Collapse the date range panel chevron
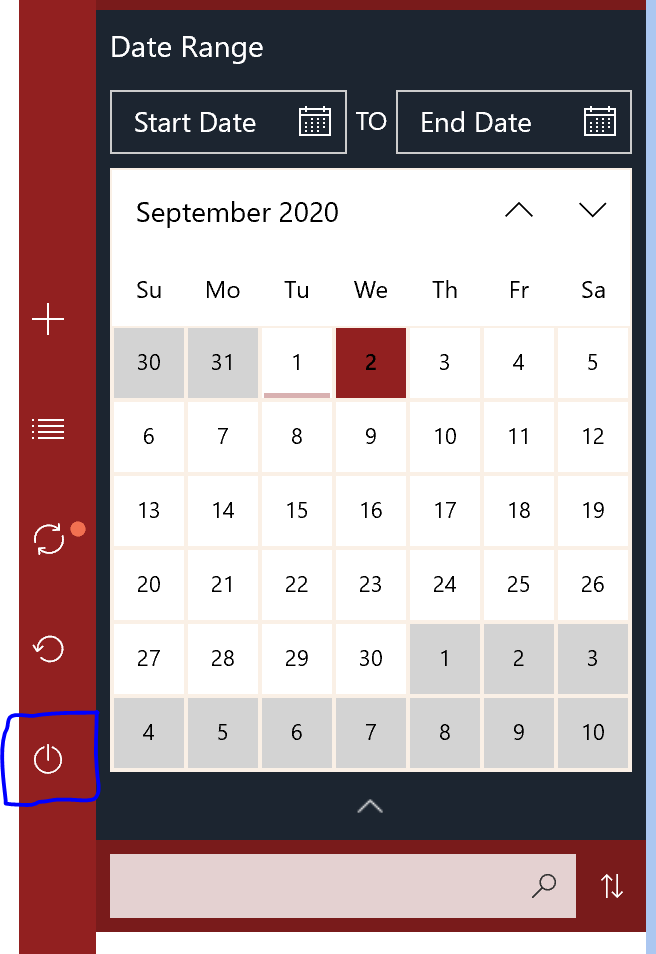656x954 pixels. coord(370,806)
